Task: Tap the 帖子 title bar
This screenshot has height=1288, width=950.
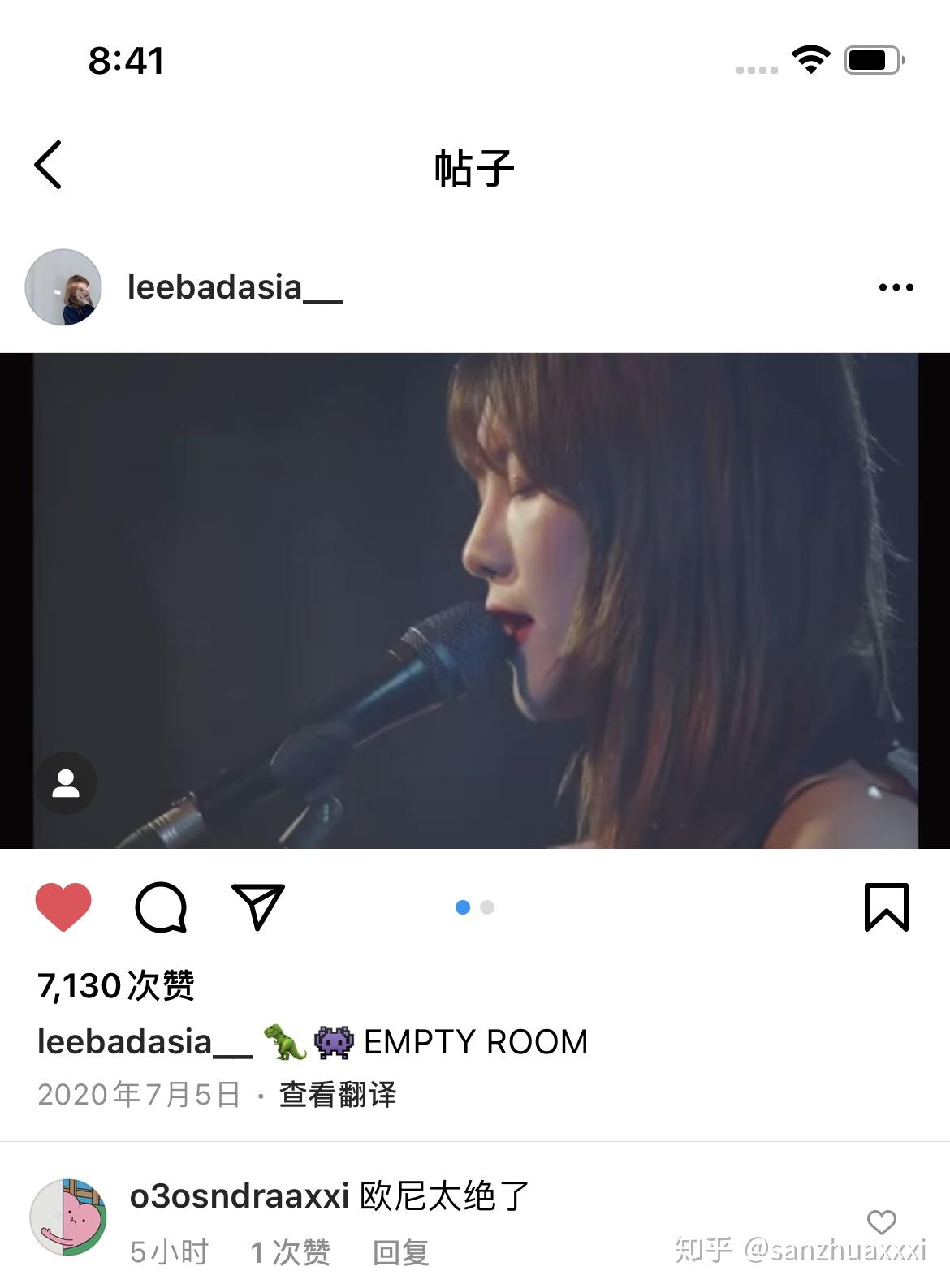Action: click(475, 166)
